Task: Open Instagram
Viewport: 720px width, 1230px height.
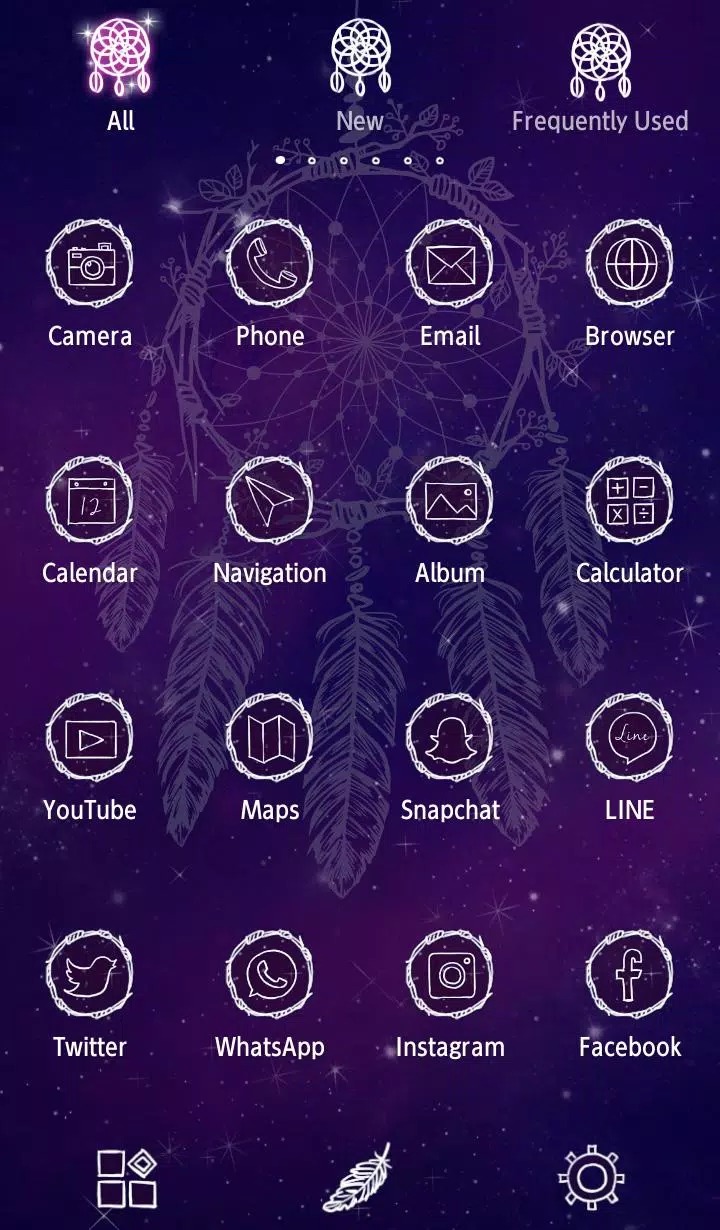Action: 450,996
